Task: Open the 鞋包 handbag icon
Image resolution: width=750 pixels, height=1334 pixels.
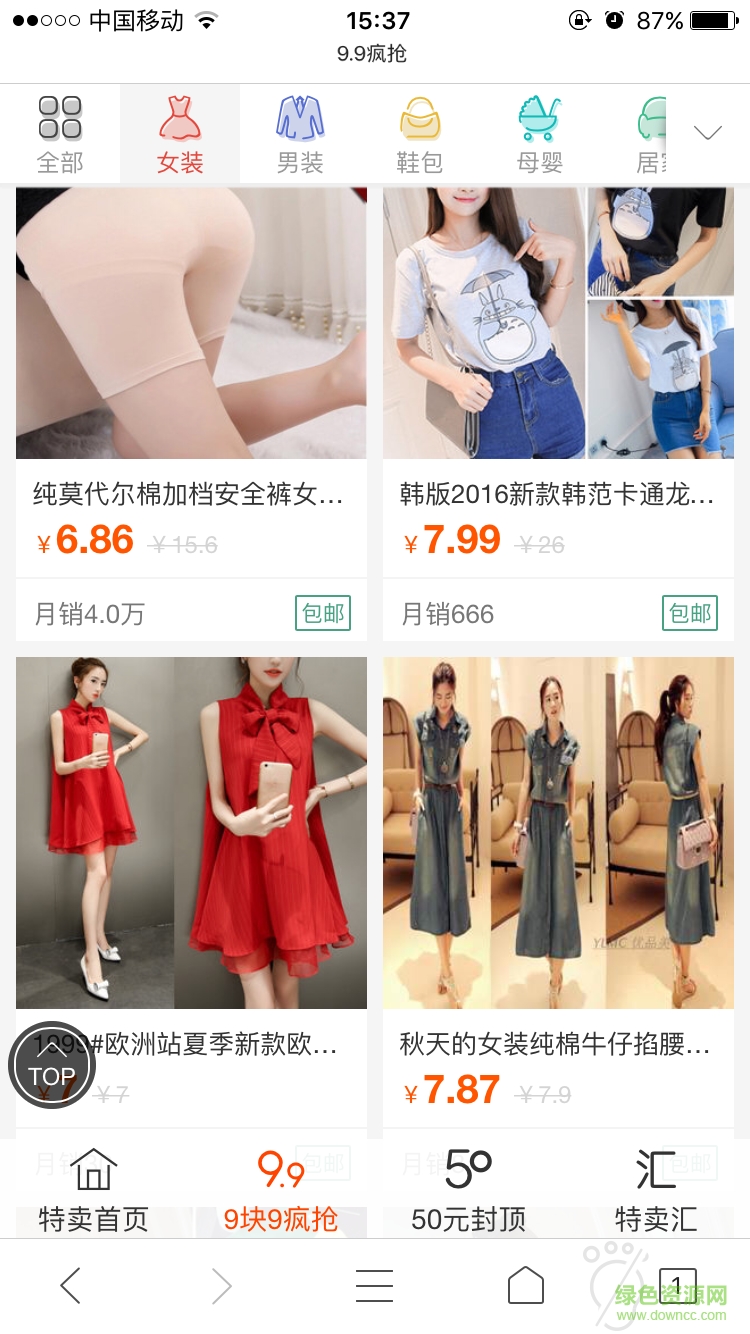Action: [420, 130]
